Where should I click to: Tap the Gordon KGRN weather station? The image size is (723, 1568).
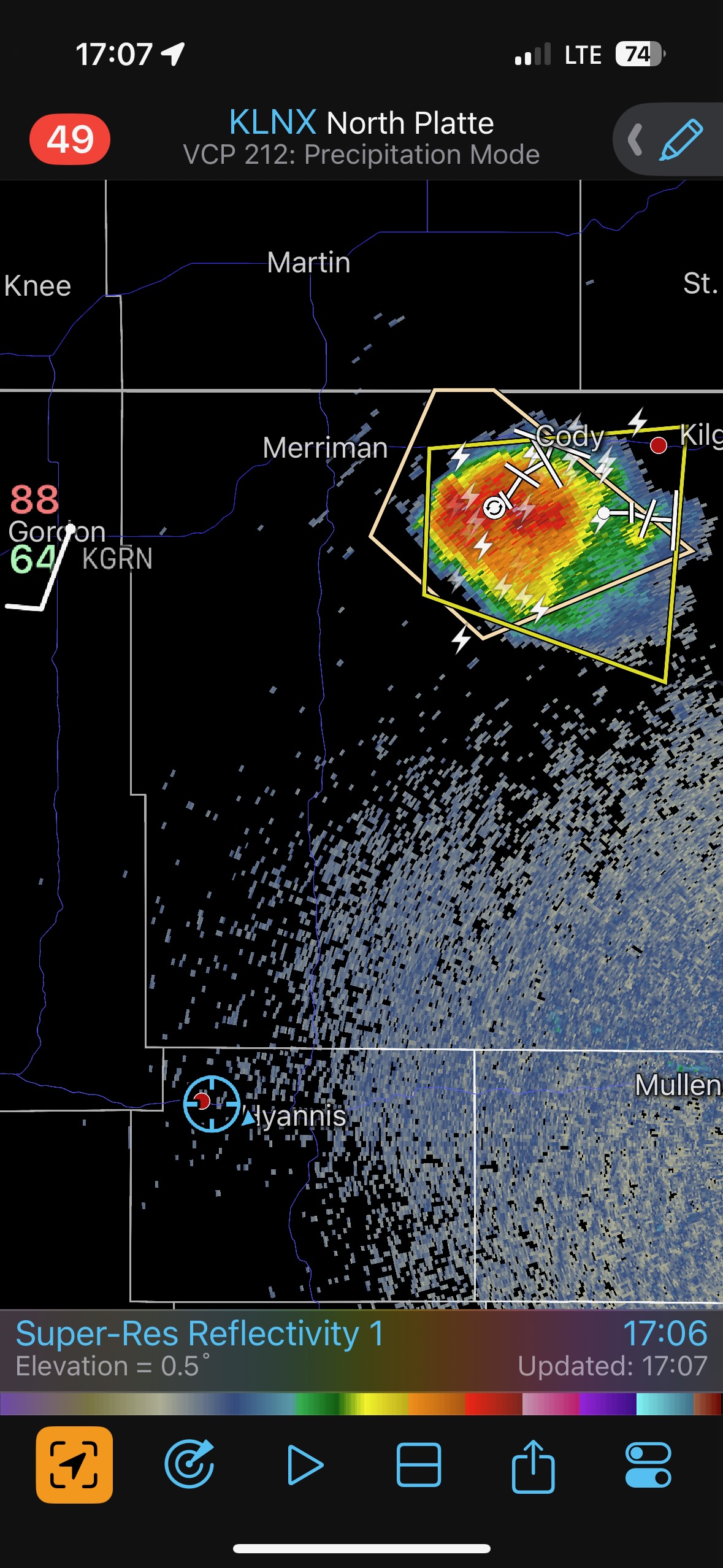tap(70, 529)
